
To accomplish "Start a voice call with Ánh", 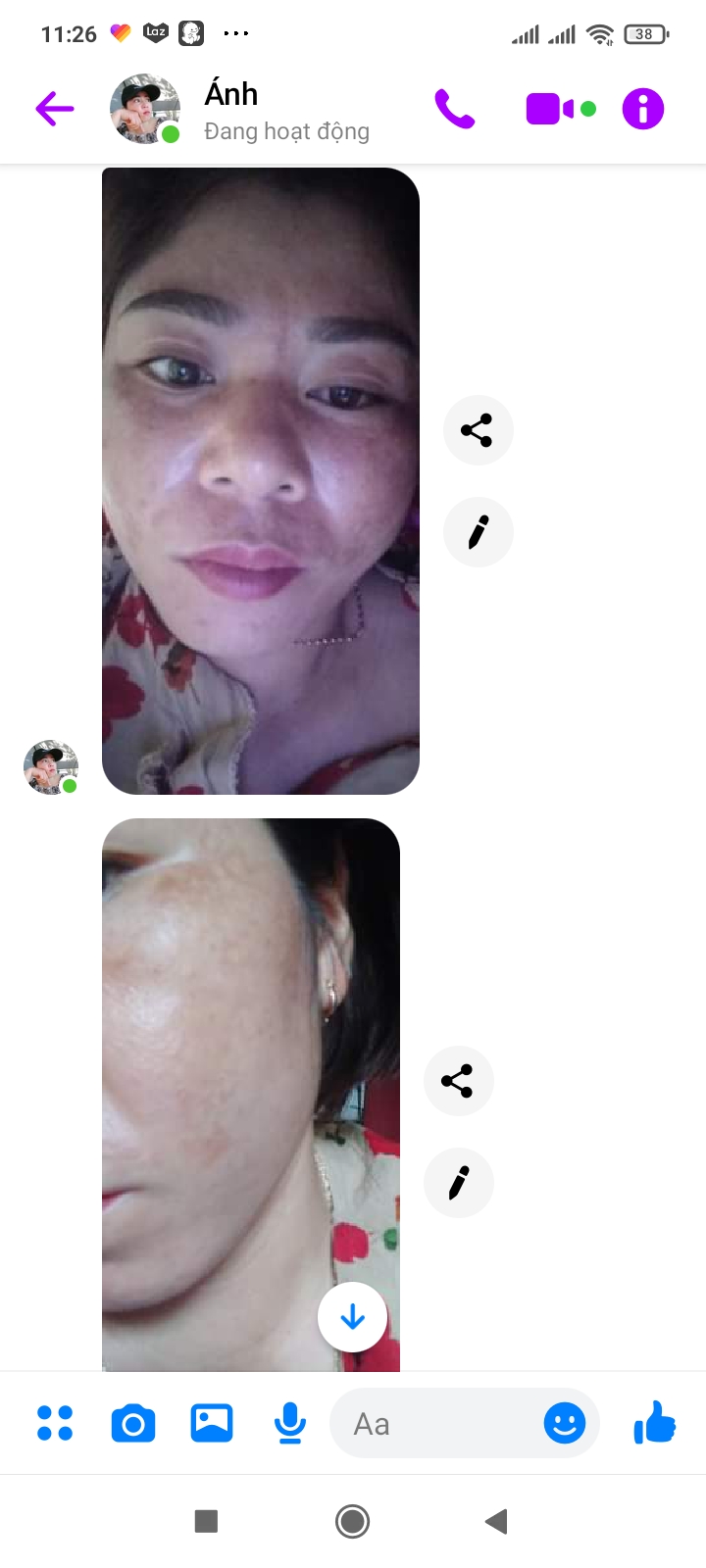I will [x=454, y=109].
